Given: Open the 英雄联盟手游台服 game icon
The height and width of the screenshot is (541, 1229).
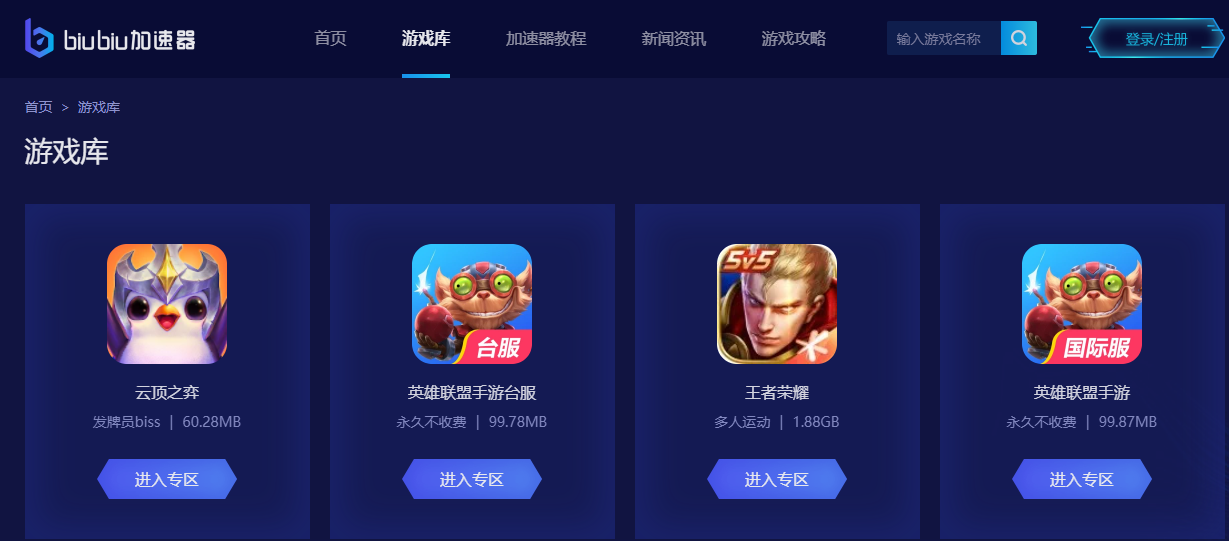Looking at the screenshot, I should coord(472,304).
